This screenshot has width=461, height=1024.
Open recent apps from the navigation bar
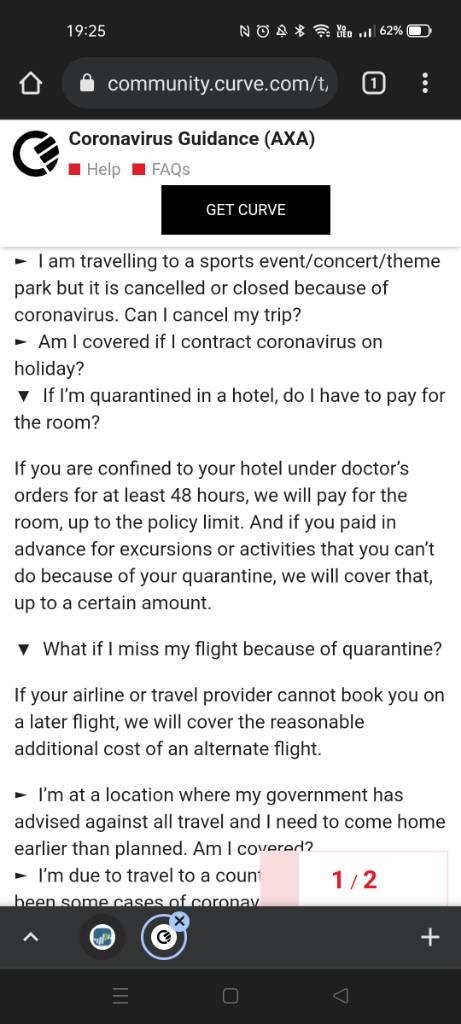pos(120,996)
